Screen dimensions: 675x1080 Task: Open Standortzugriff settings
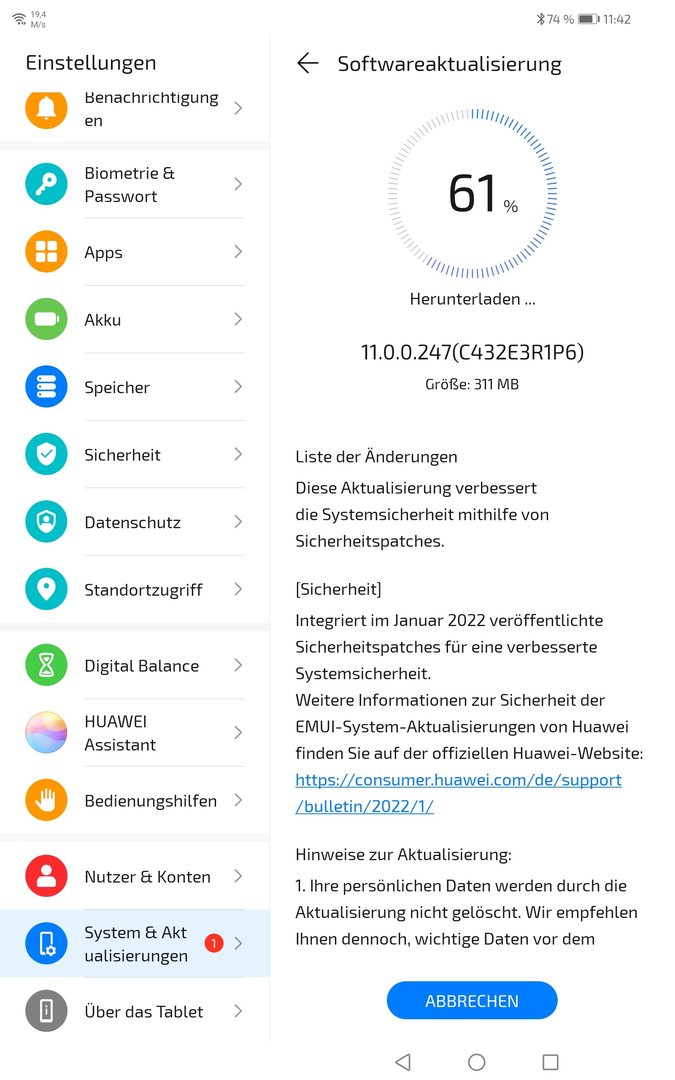tap(135, 590)
